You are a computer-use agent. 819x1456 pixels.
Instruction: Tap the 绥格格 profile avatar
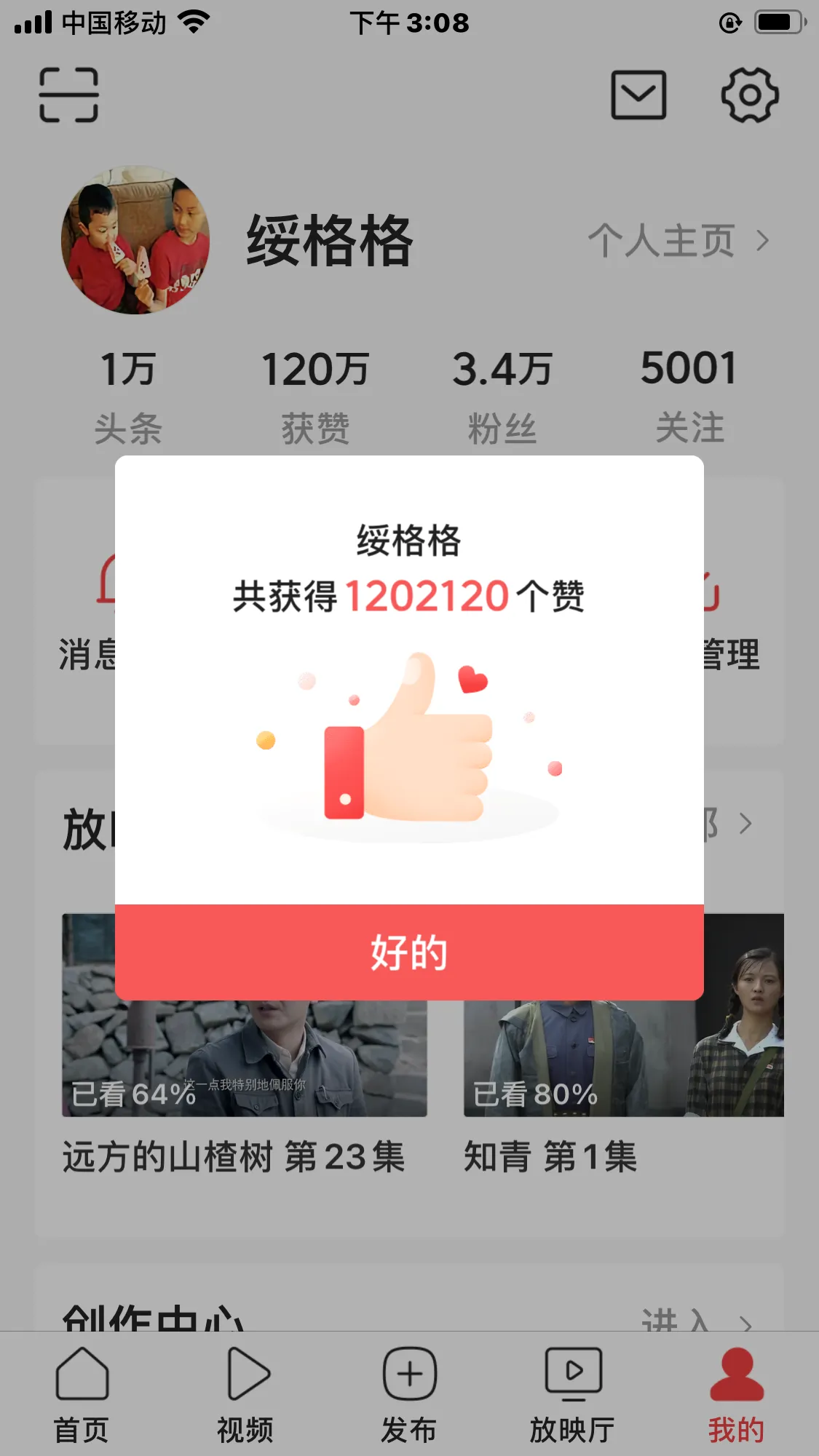pos(135,240)
